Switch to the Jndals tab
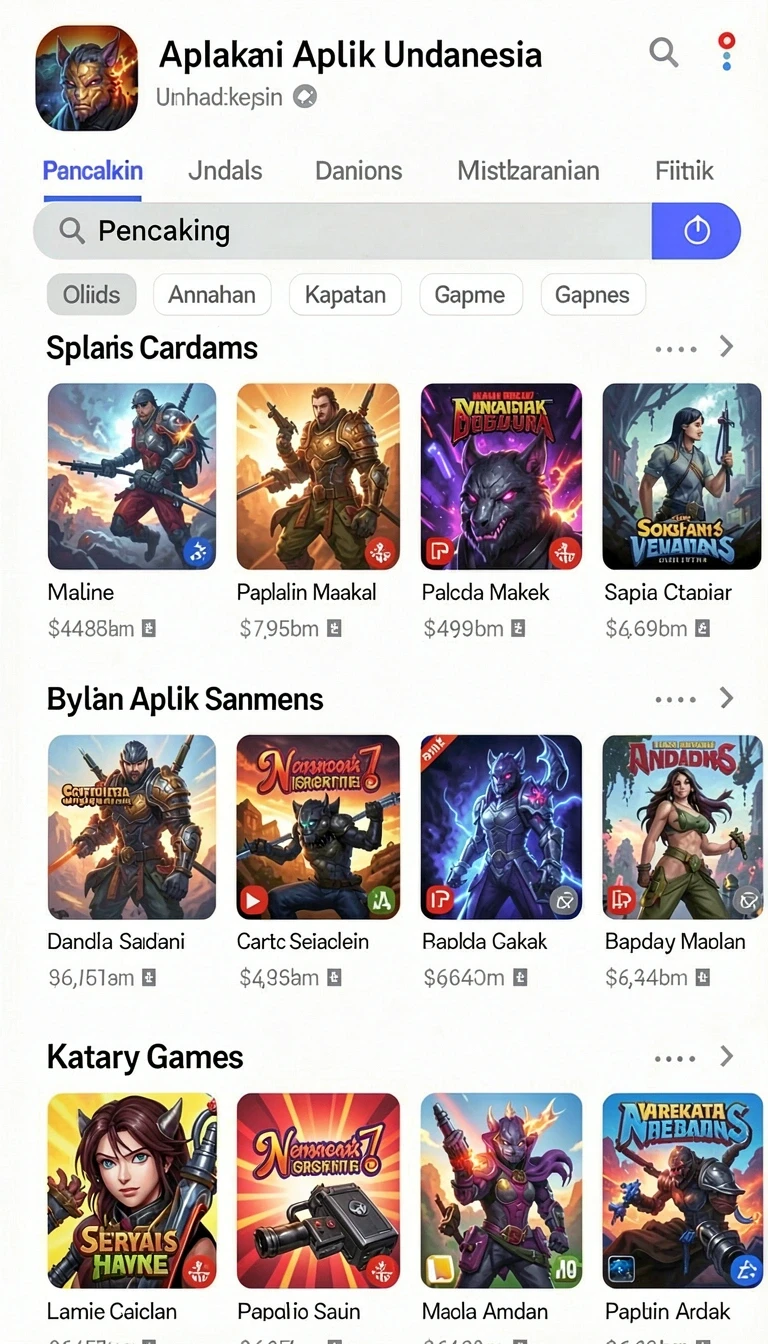Viewport: 768px width, 1344px height. (225, 171)
